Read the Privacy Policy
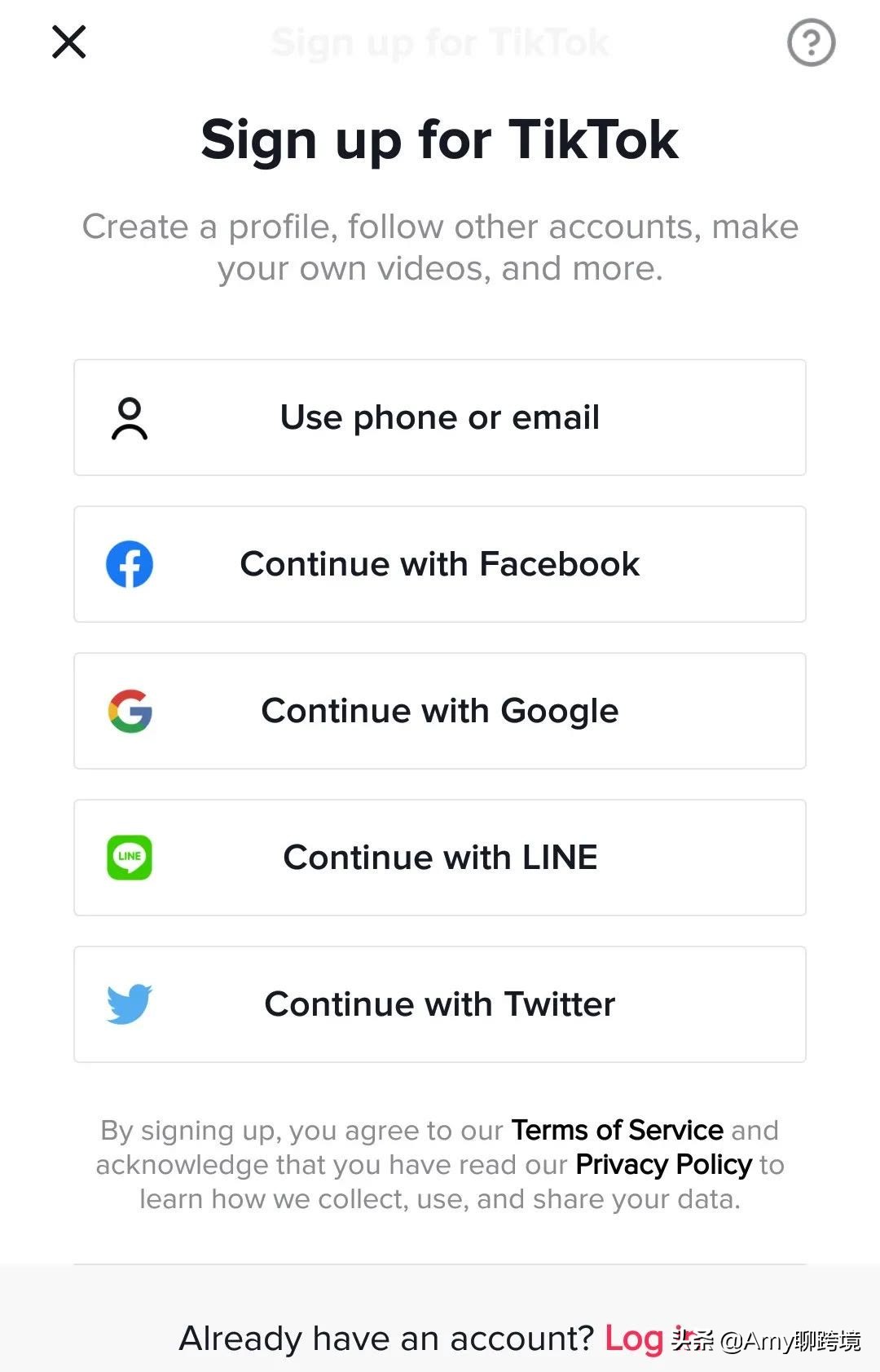 [x=663, y=1164]
